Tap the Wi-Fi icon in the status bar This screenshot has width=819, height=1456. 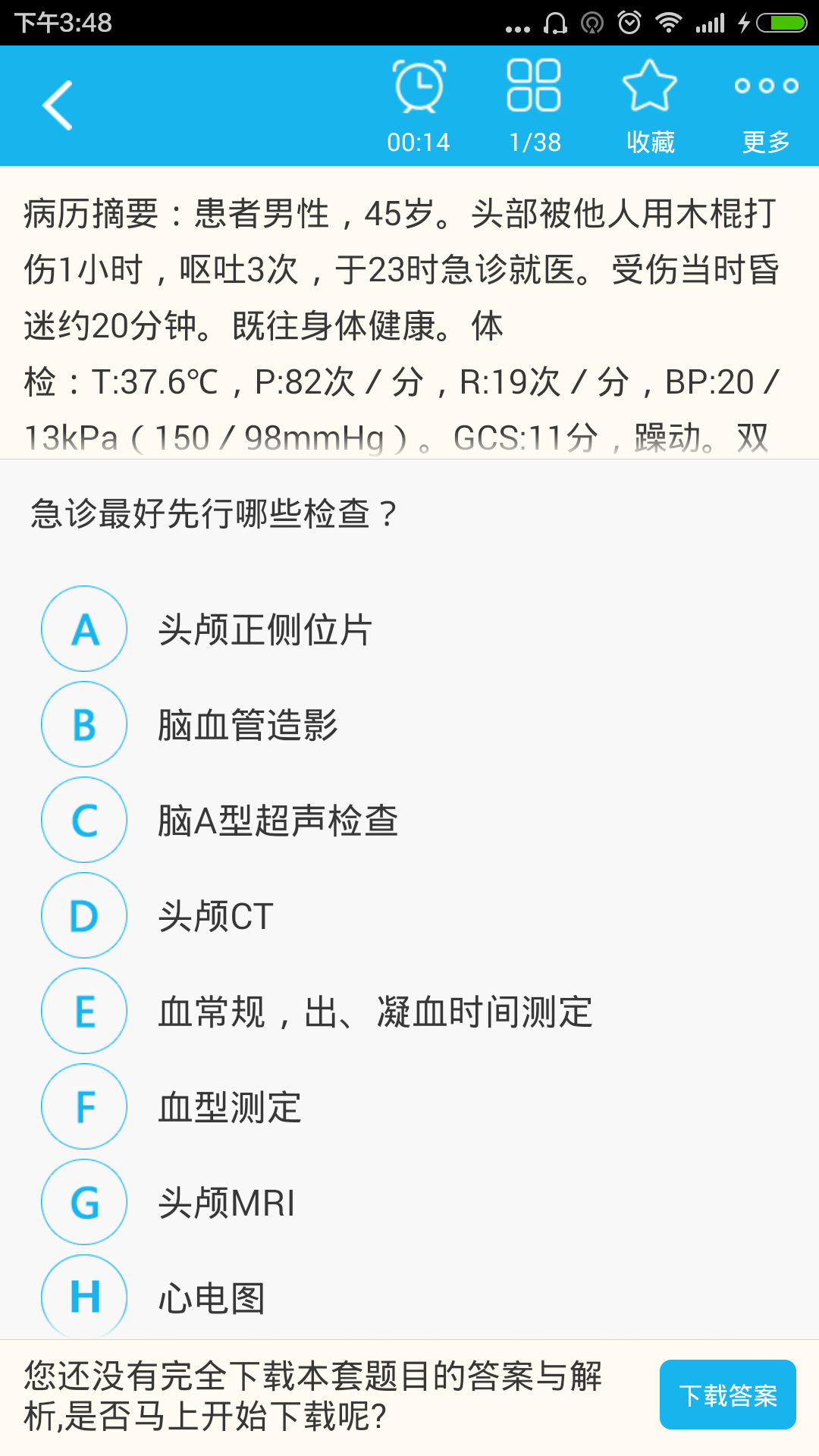[670, 23]
